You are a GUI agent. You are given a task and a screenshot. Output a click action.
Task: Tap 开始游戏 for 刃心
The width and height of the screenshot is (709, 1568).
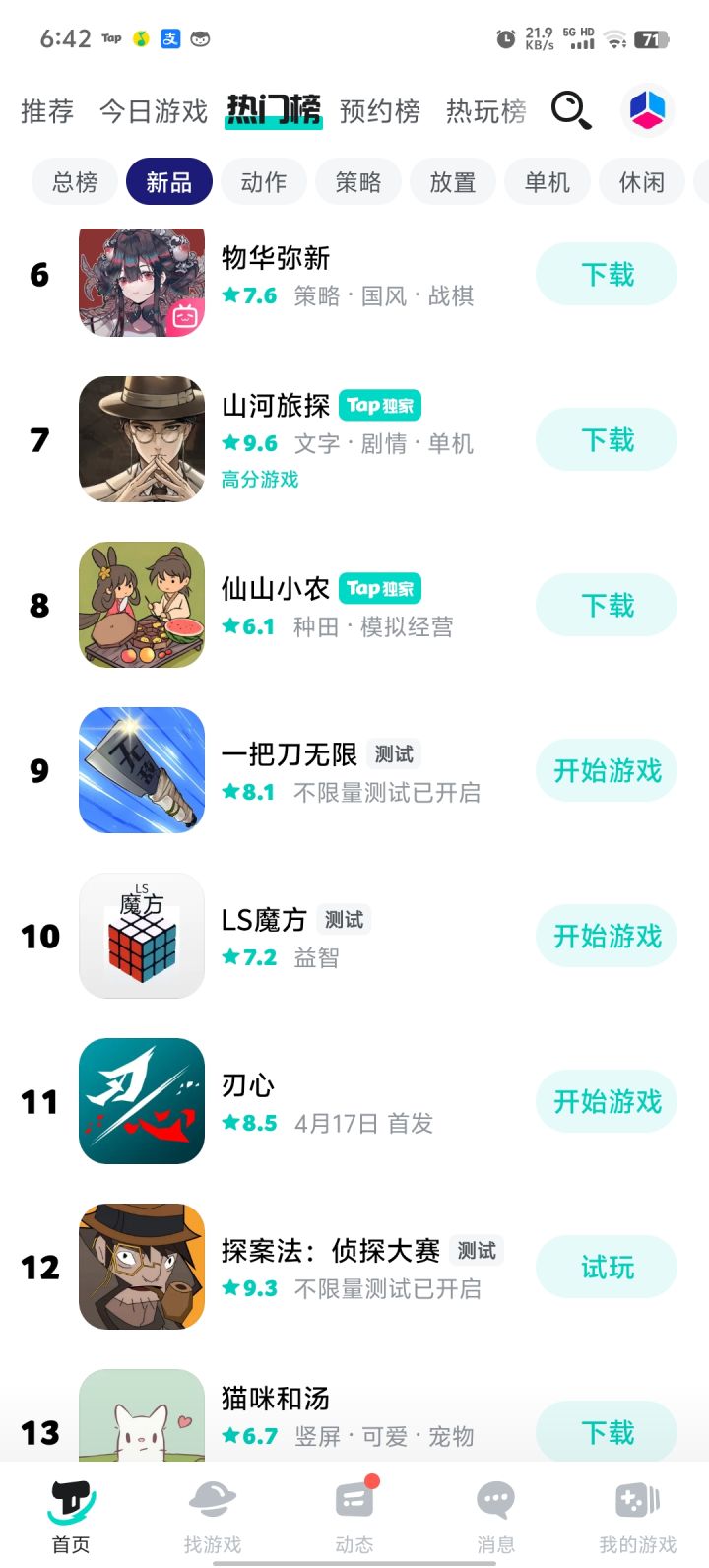click(x=606, y=1101)
